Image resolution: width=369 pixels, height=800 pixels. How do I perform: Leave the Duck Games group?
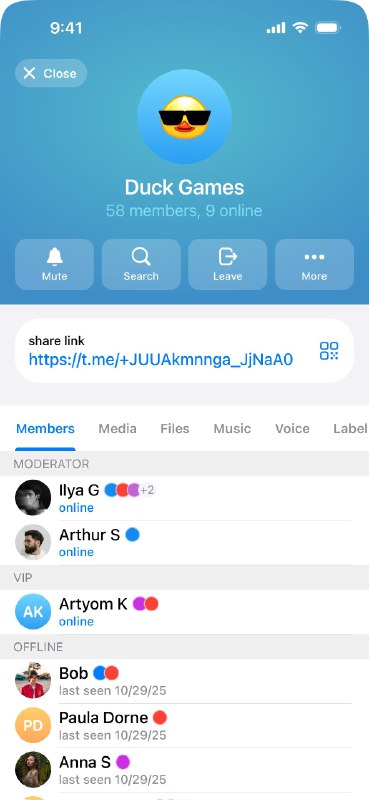[x=228, y=264]
